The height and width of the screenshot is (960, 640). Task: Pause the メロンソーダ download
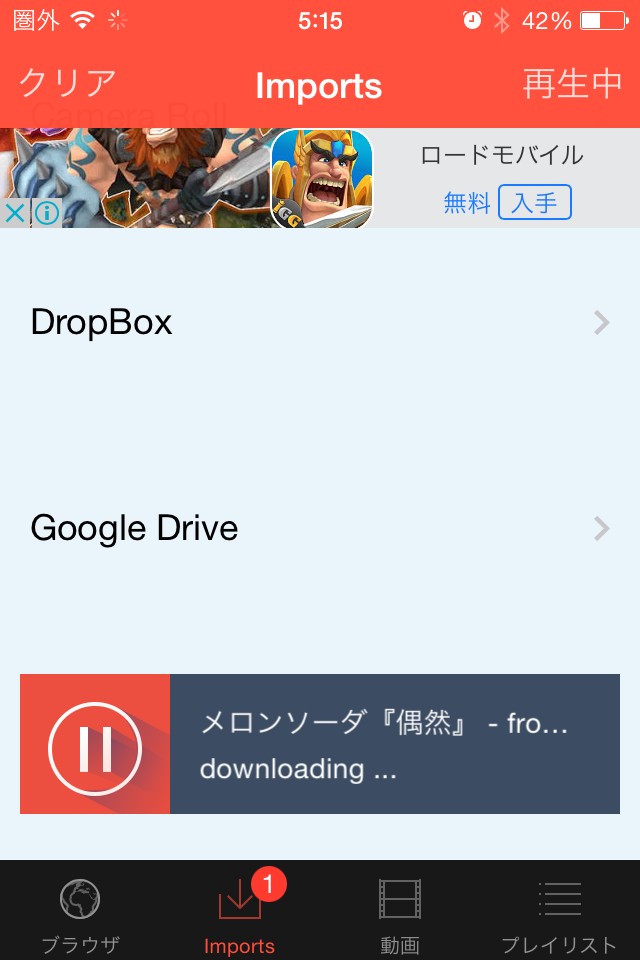point(95,744)
